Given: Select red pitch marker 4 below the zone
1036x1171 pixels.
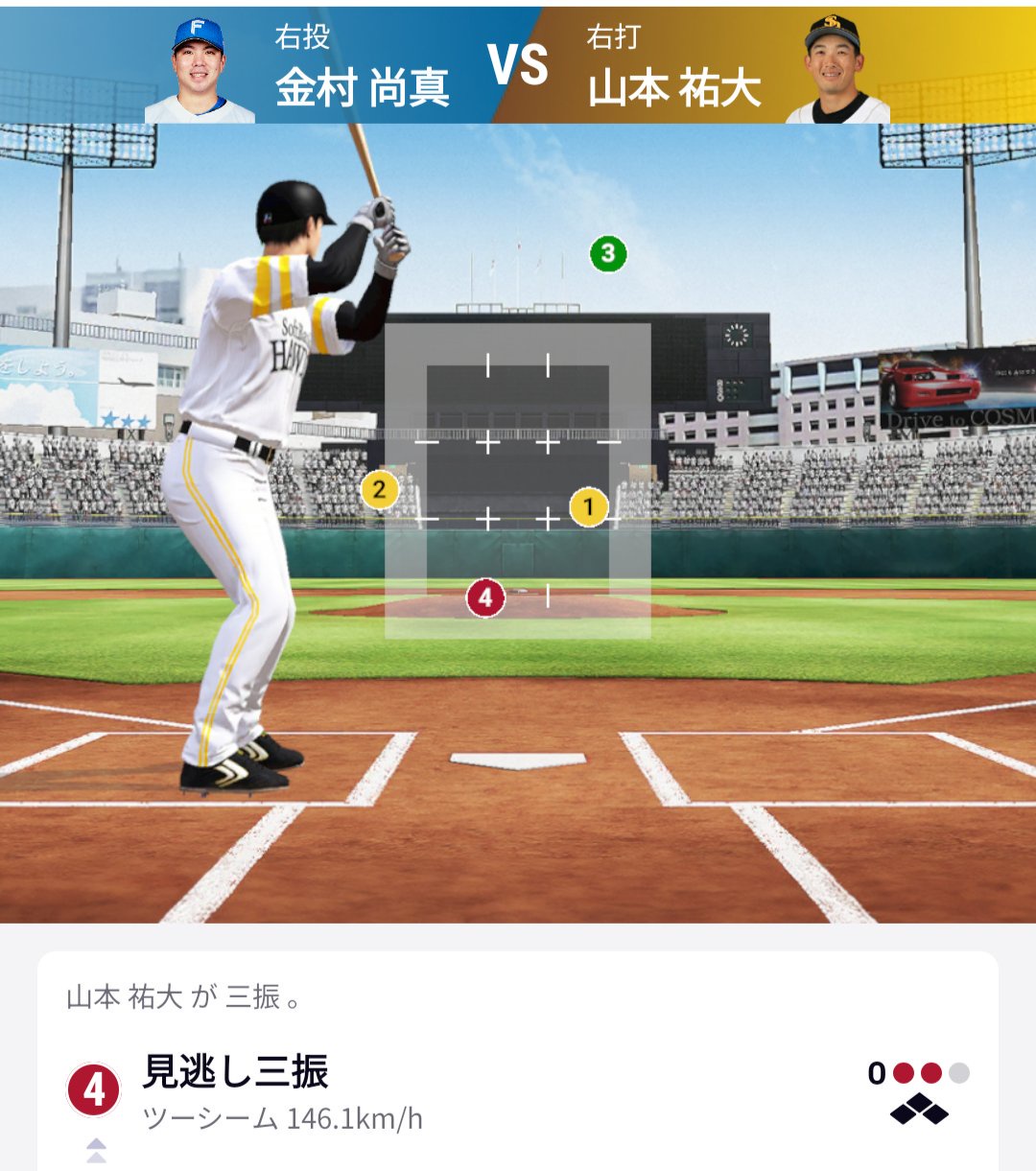Looking at the screenshot, I should pos(485,598).
